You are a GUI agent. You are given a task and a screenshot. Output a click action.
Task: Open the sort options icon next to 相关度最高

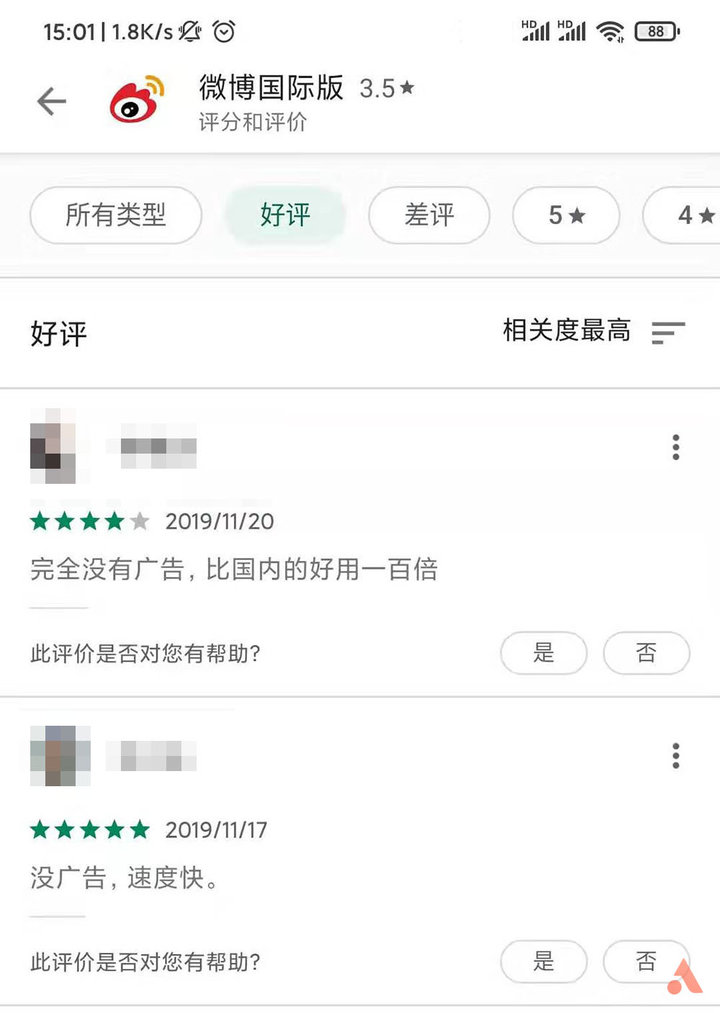point(666,331)
